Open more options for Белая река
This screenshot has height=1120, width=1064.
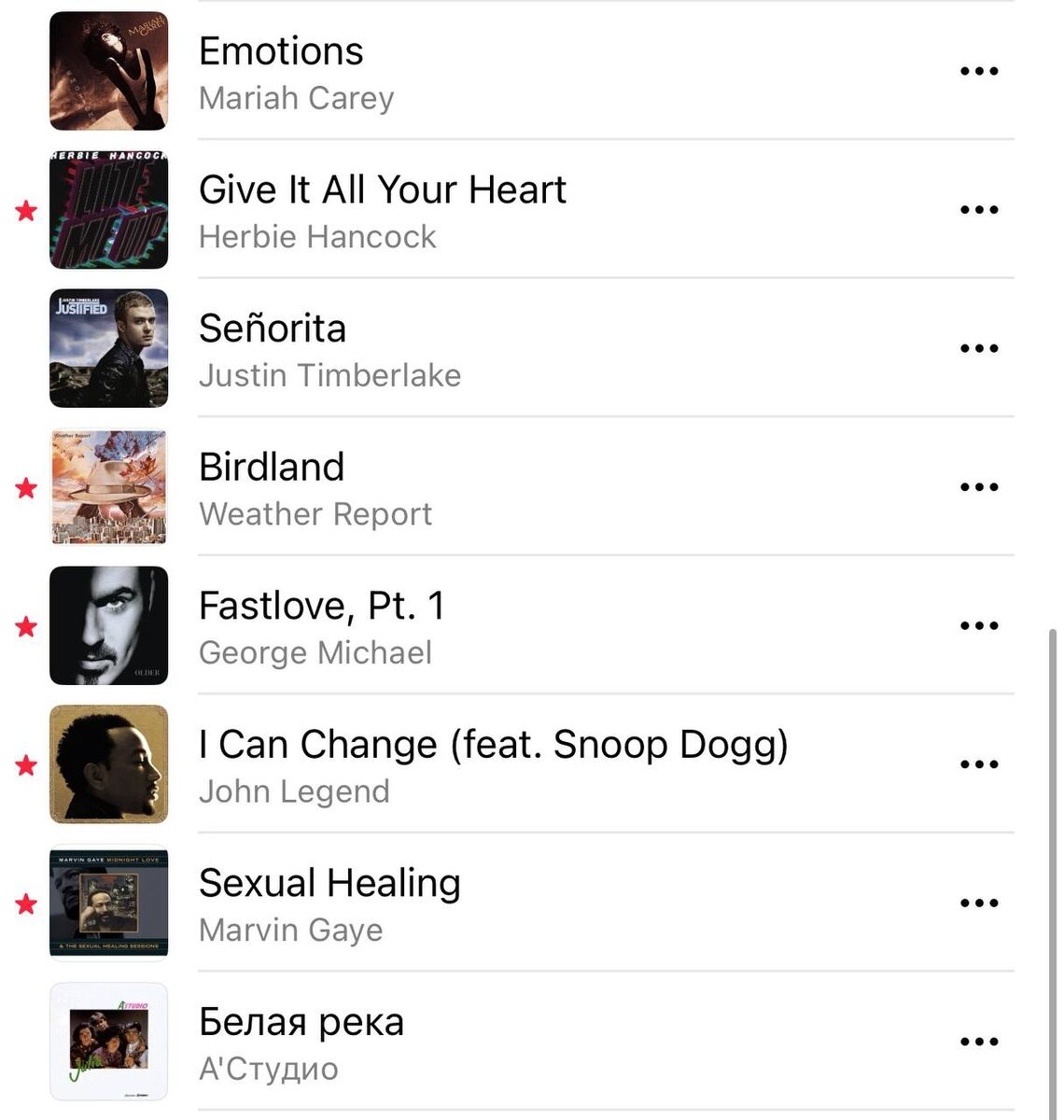coord(979,1042)
